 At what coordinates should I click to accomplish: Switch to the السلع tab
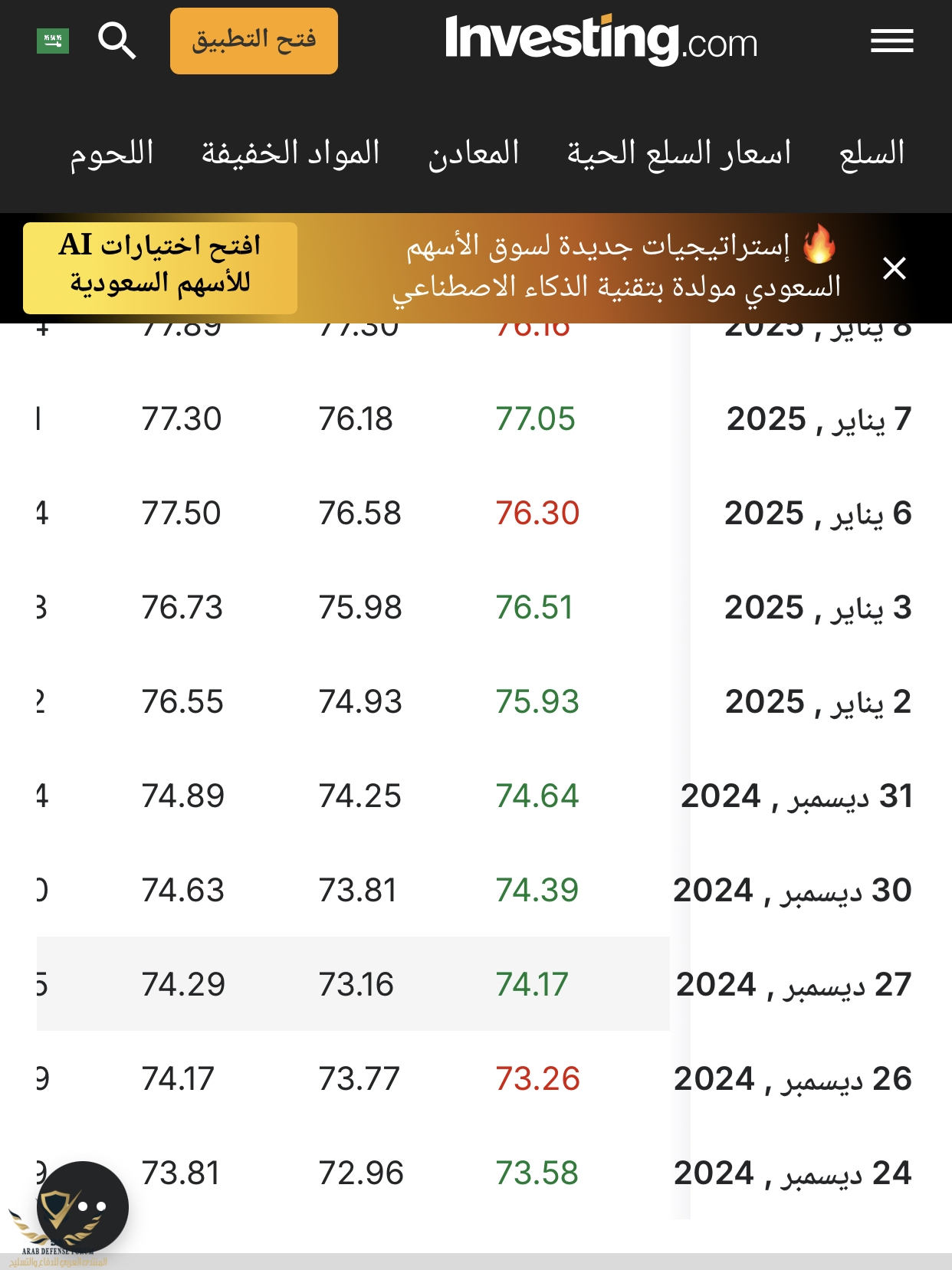(872, 153)
